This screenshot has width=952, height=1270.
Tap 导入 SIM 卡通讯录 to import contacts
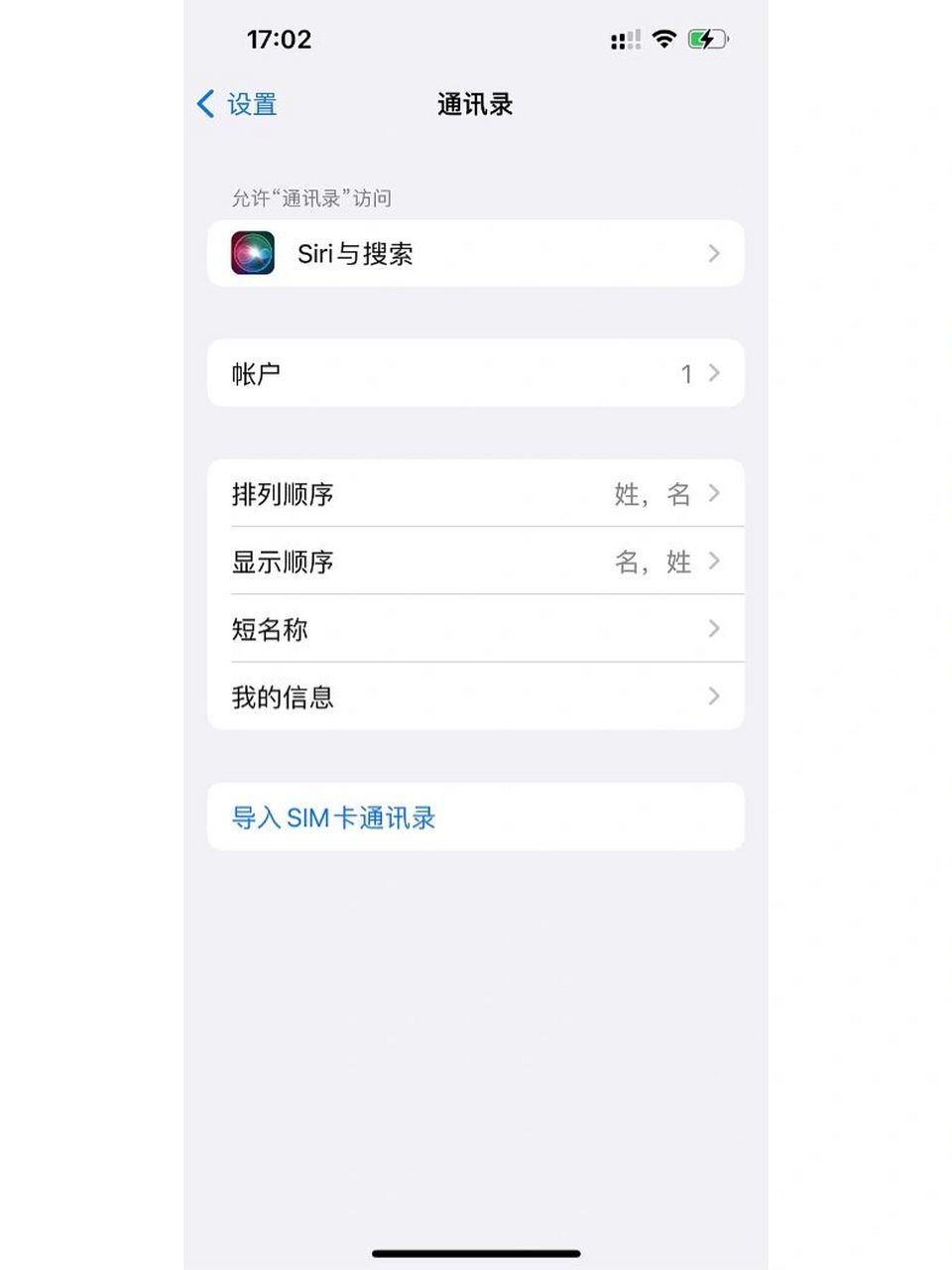(x=333, y=817)
